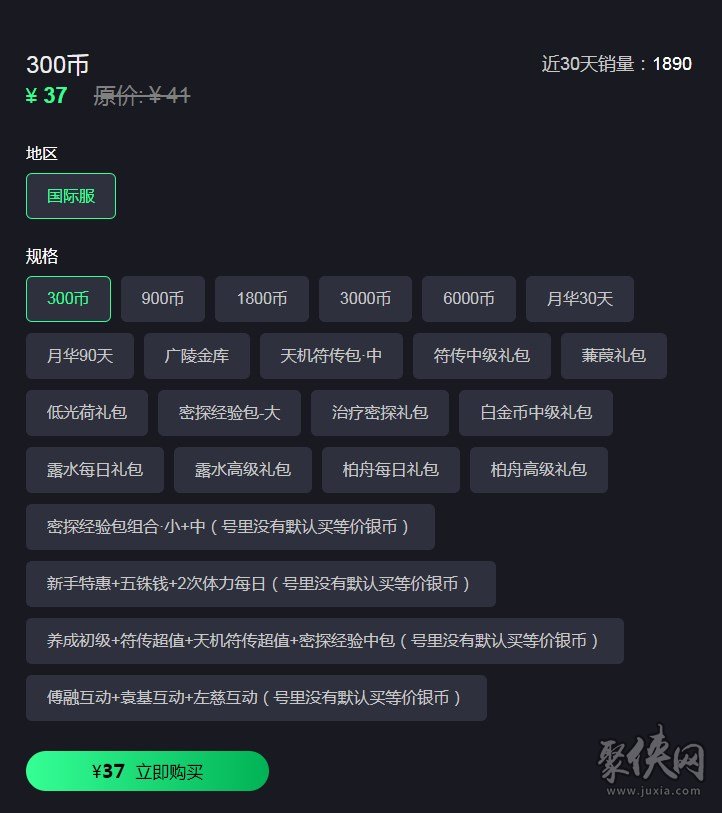This screenshot has height=813, width=722.
Task: Choose 密探经验包-大
Action: click(229, 413)
